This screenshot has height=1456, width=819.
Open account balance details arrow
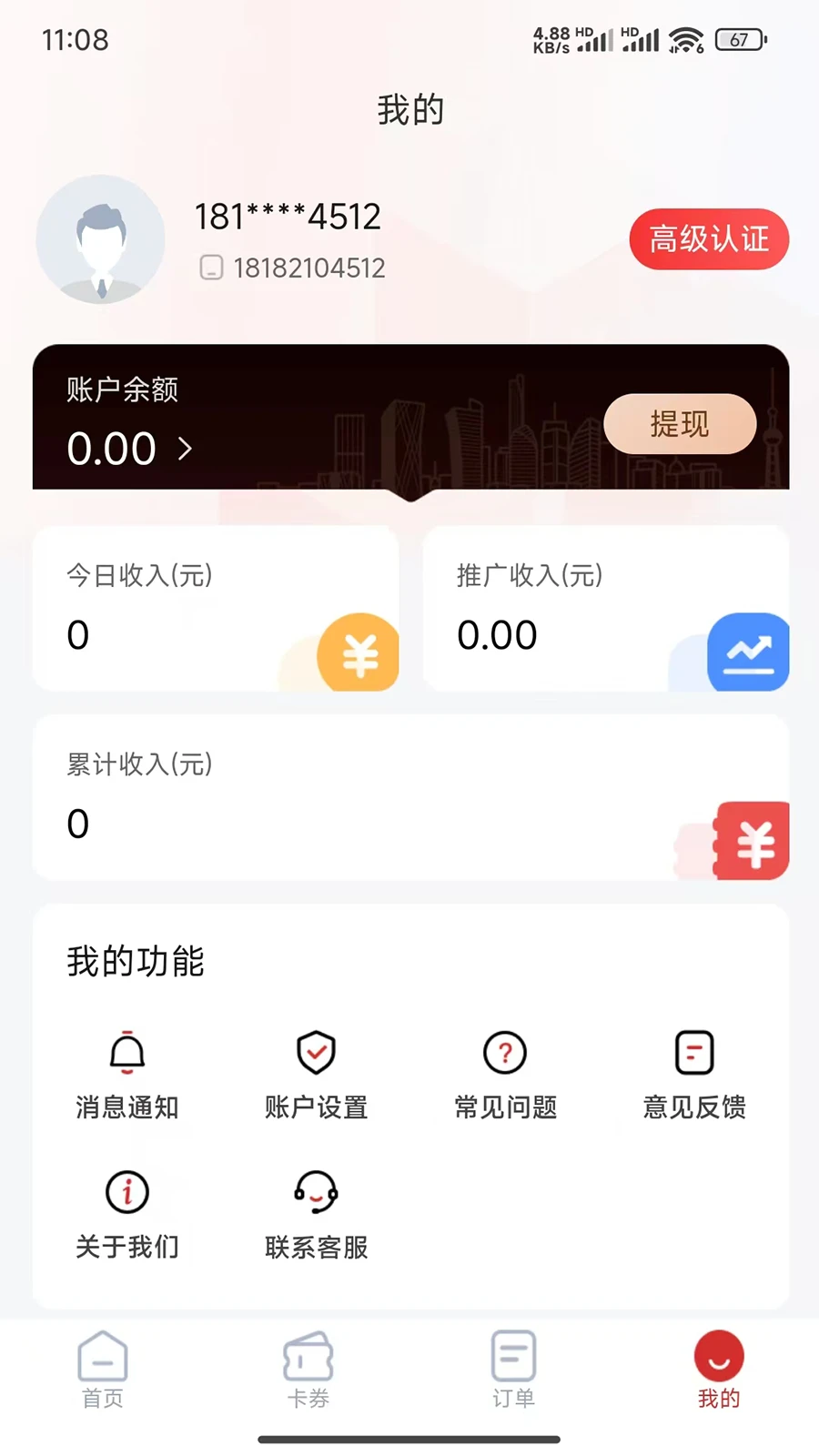pyautogui.click(x=185, y=449)
